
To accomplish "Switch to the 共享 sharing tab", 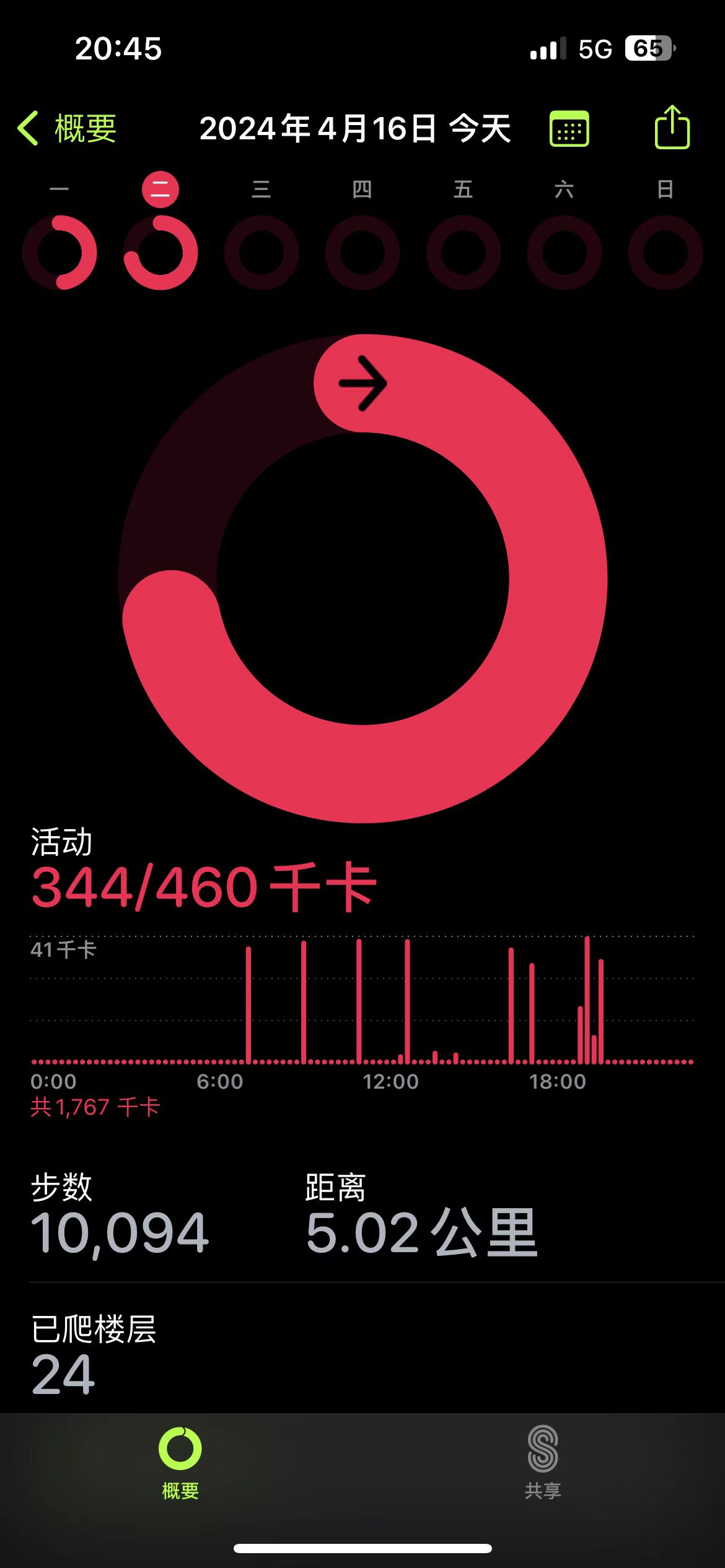I will coord(543,1463).
